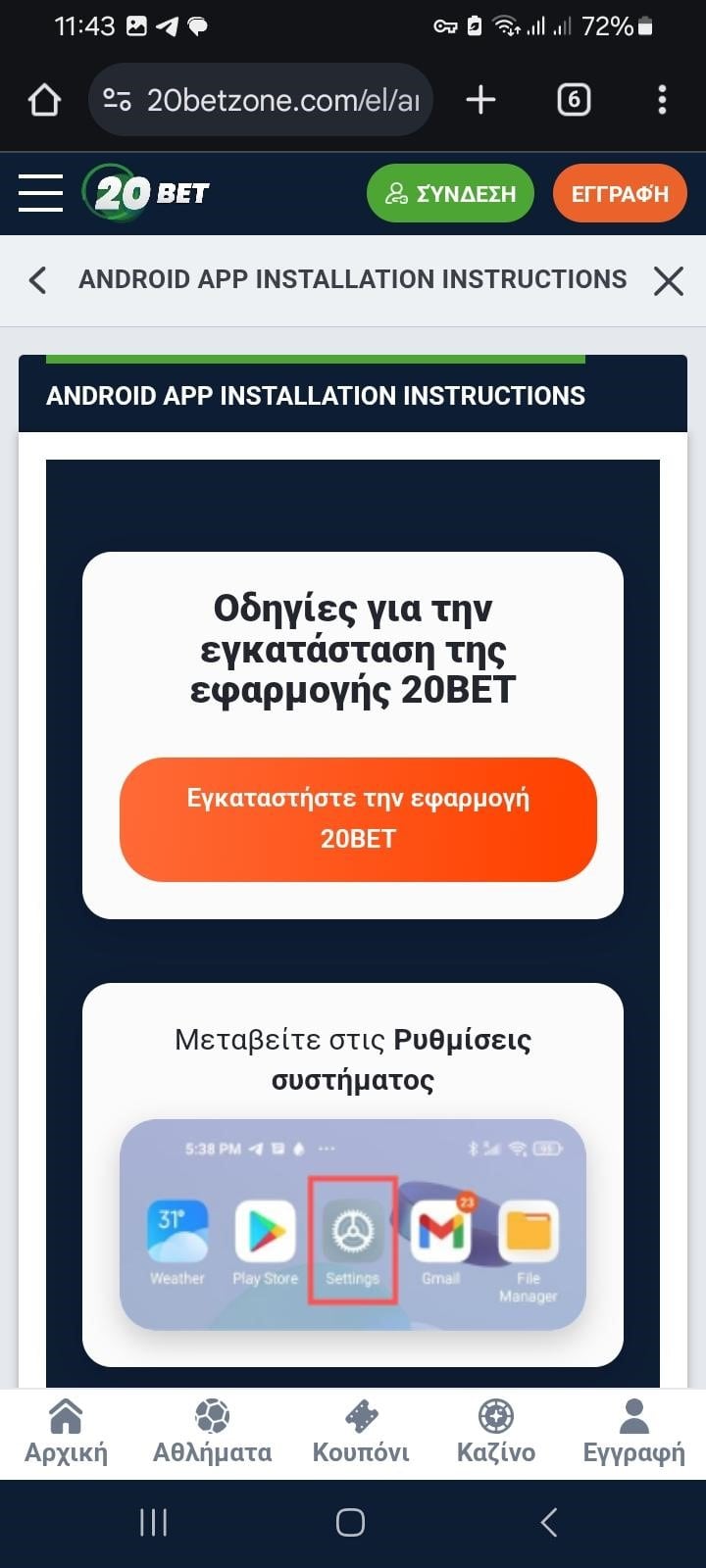Show the open tabs switcher

(574, 100)
